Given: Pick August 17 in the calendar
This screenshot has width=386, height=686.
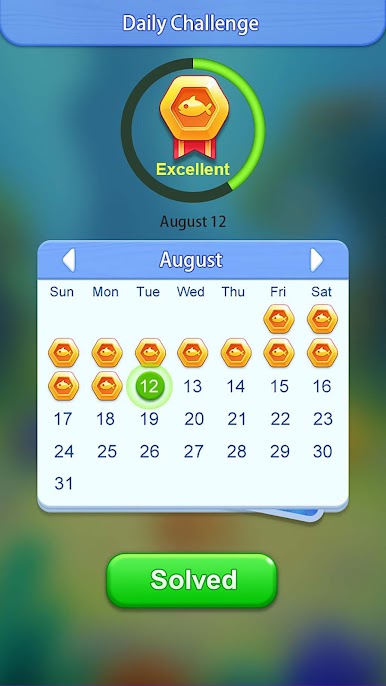Looking at the screenshot, I should pyautogui.click(x=63, y=419).
